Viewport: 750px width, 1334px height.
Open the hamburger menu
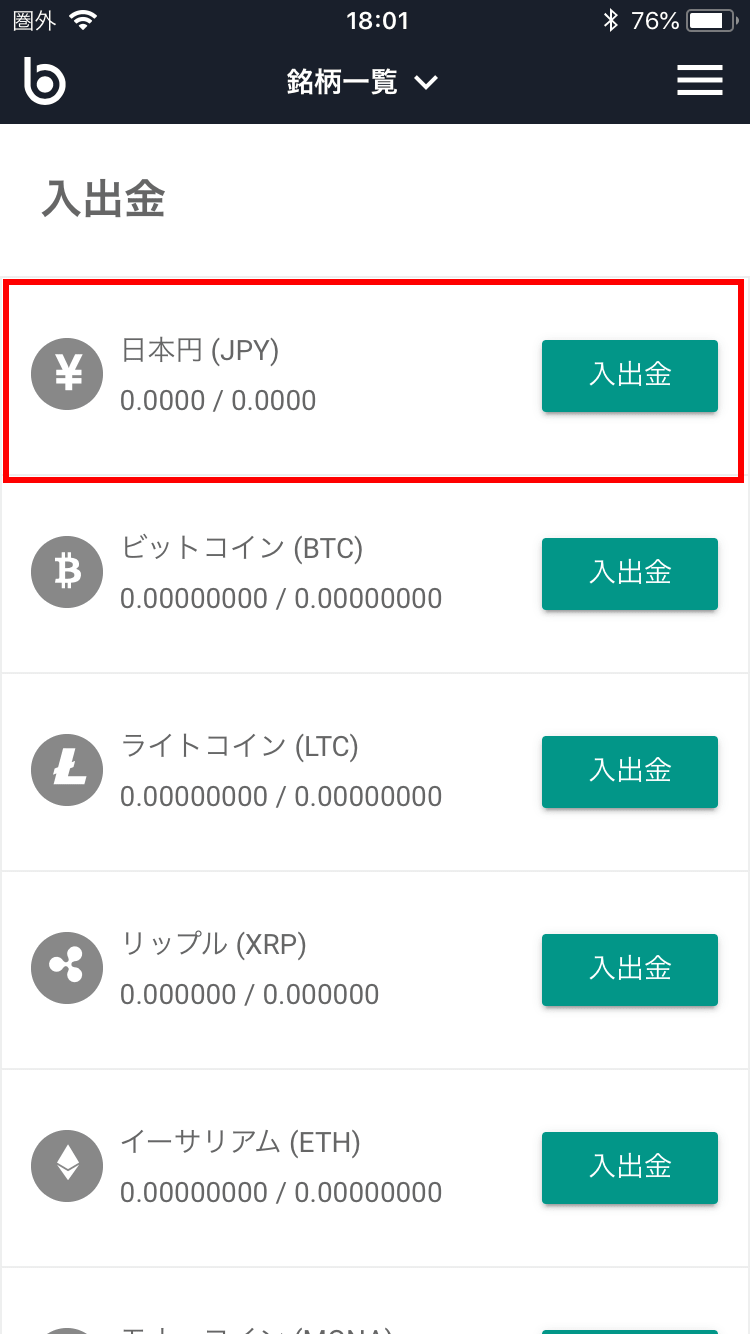[700, 81]
